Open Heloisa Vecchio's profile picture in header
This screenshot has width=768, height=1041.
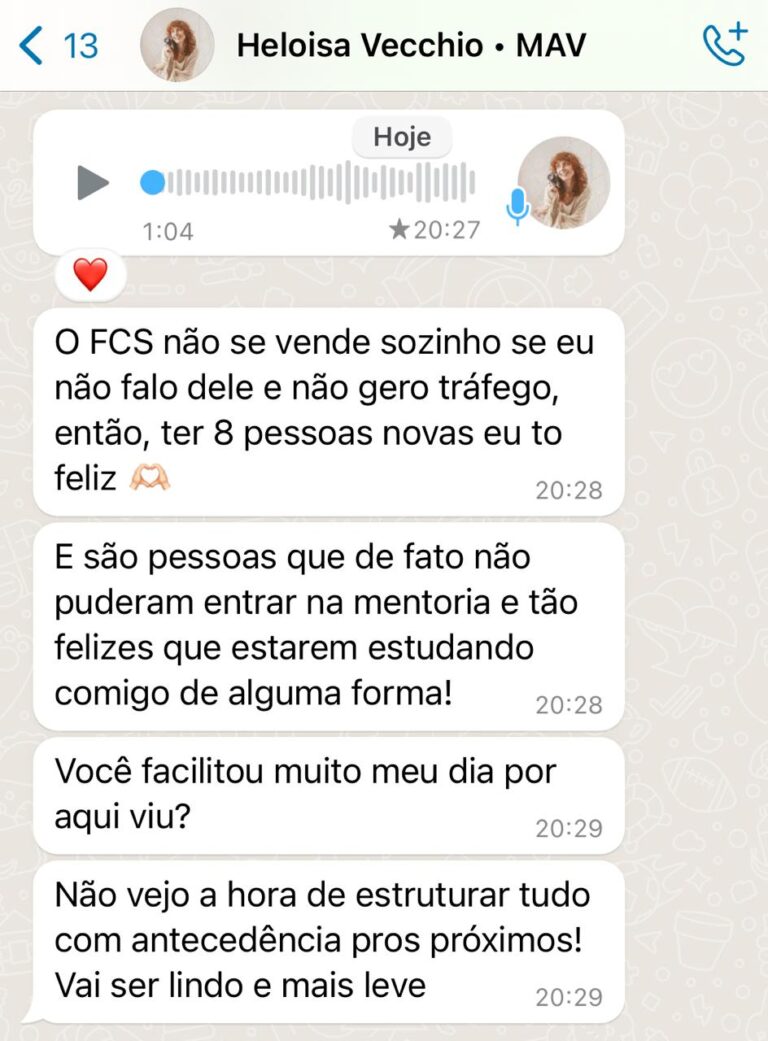(177, 45)
